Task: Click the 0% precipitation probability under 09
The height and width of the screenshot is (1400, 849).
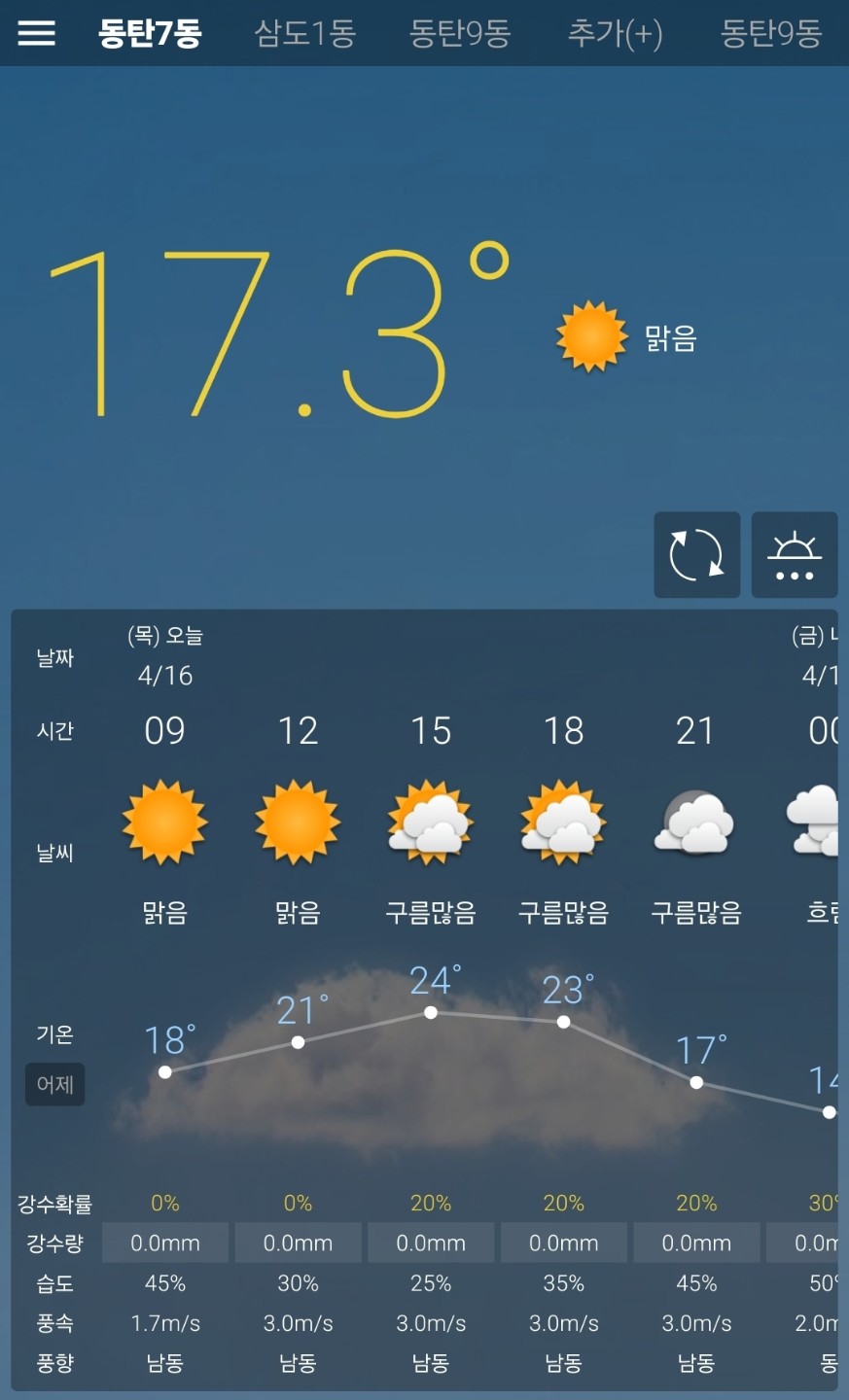Action: [164, 1204]
